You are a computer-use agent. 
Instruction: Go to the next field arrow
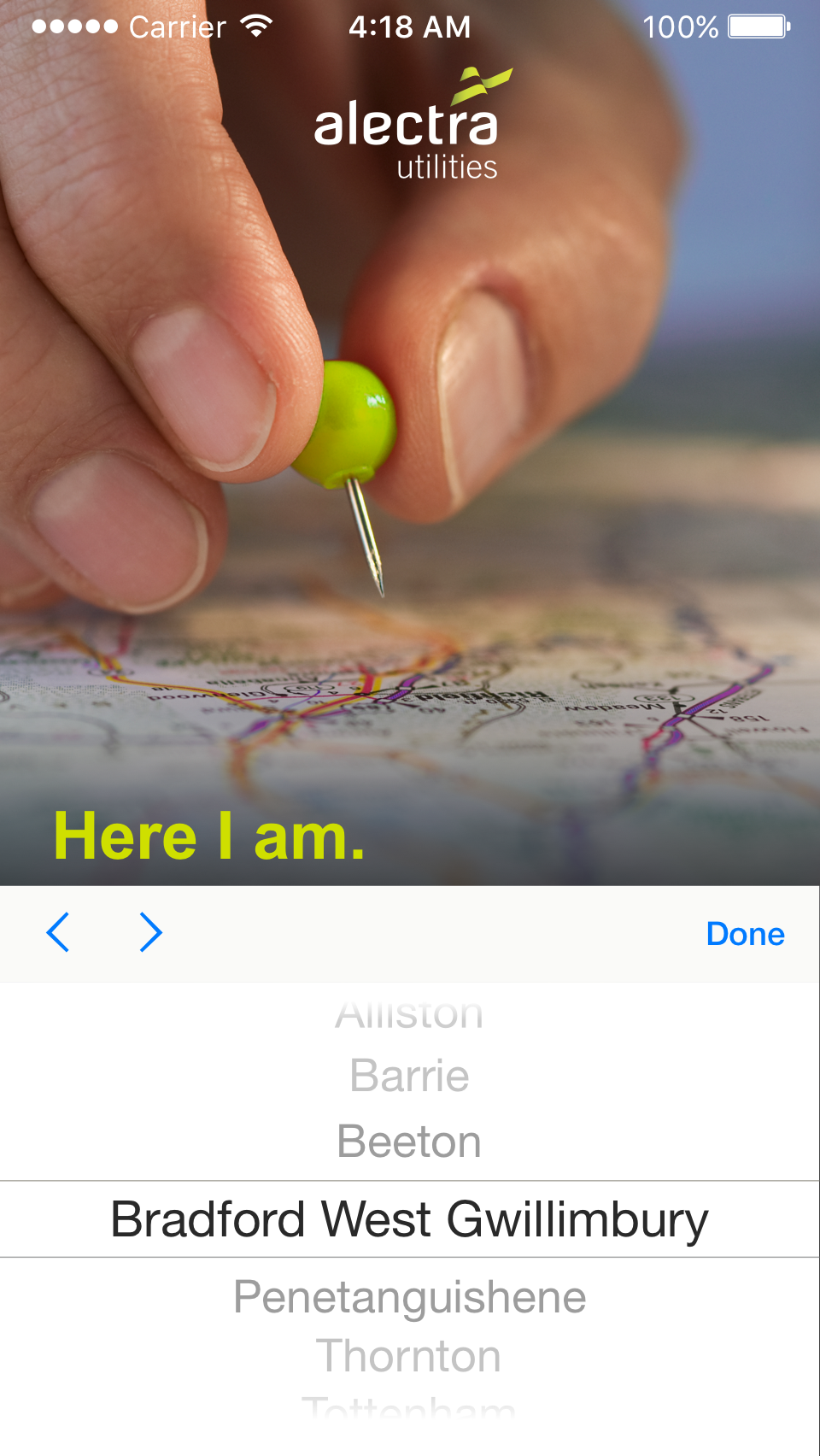coord(150,932)
